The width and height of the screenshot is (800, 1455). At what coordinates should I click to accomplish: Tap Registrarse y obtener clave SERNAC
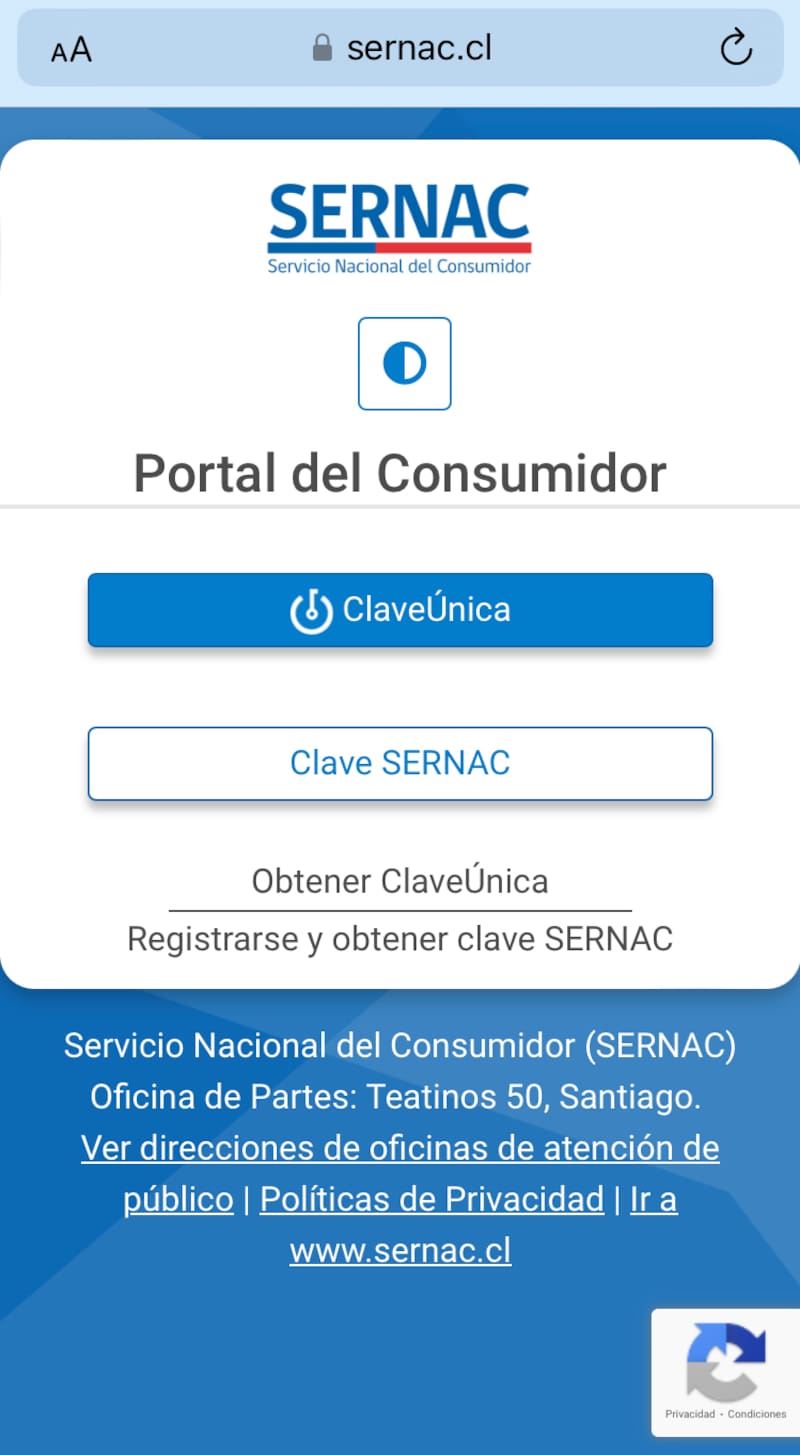click(400, 940)
